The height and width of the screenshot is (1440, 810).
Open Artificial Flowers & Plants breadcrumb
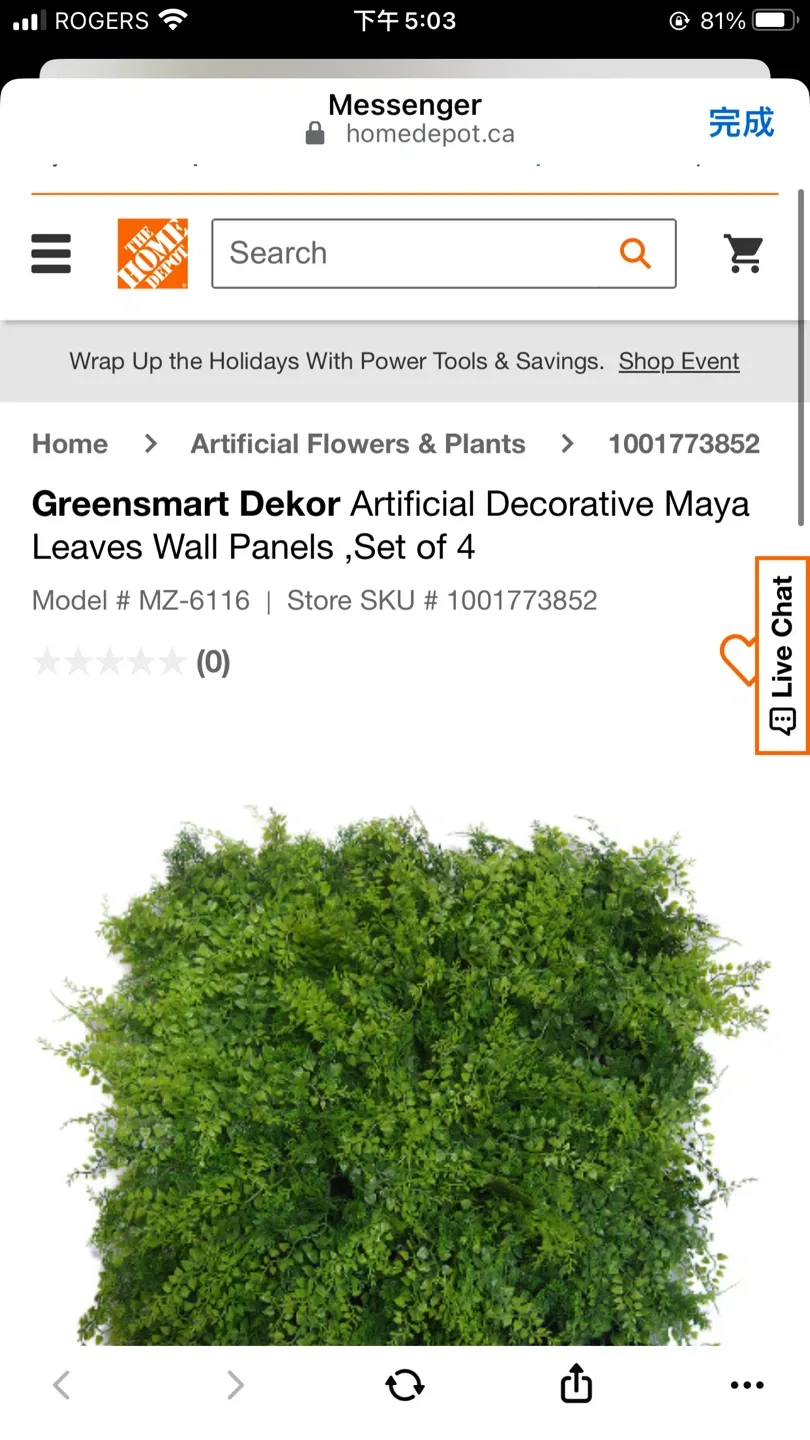click(357, 443)
